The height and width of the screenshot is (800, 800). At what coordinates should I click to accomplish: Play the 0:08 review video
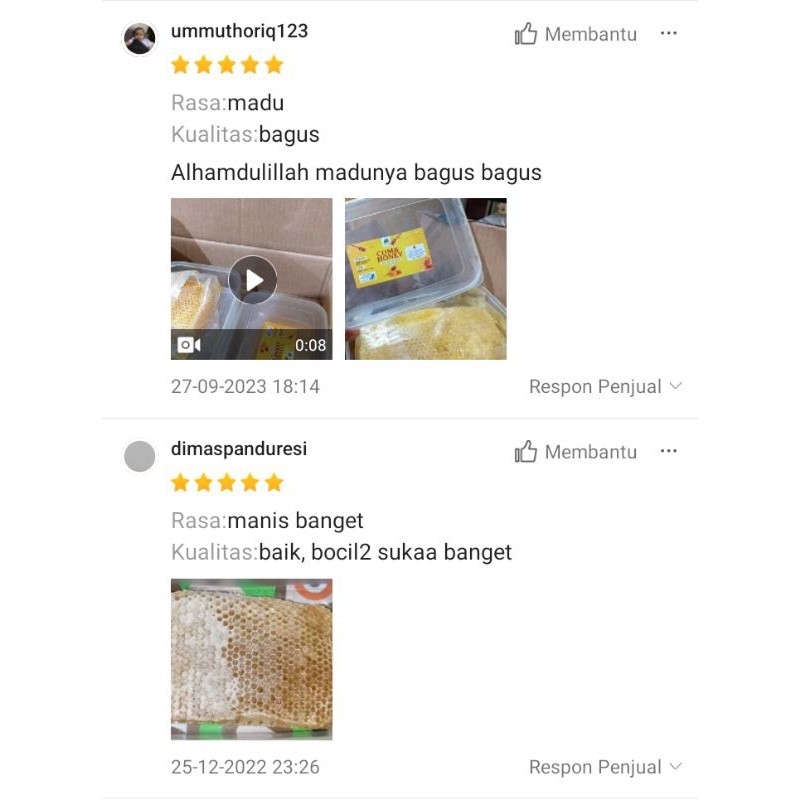(x=252, y=279)
